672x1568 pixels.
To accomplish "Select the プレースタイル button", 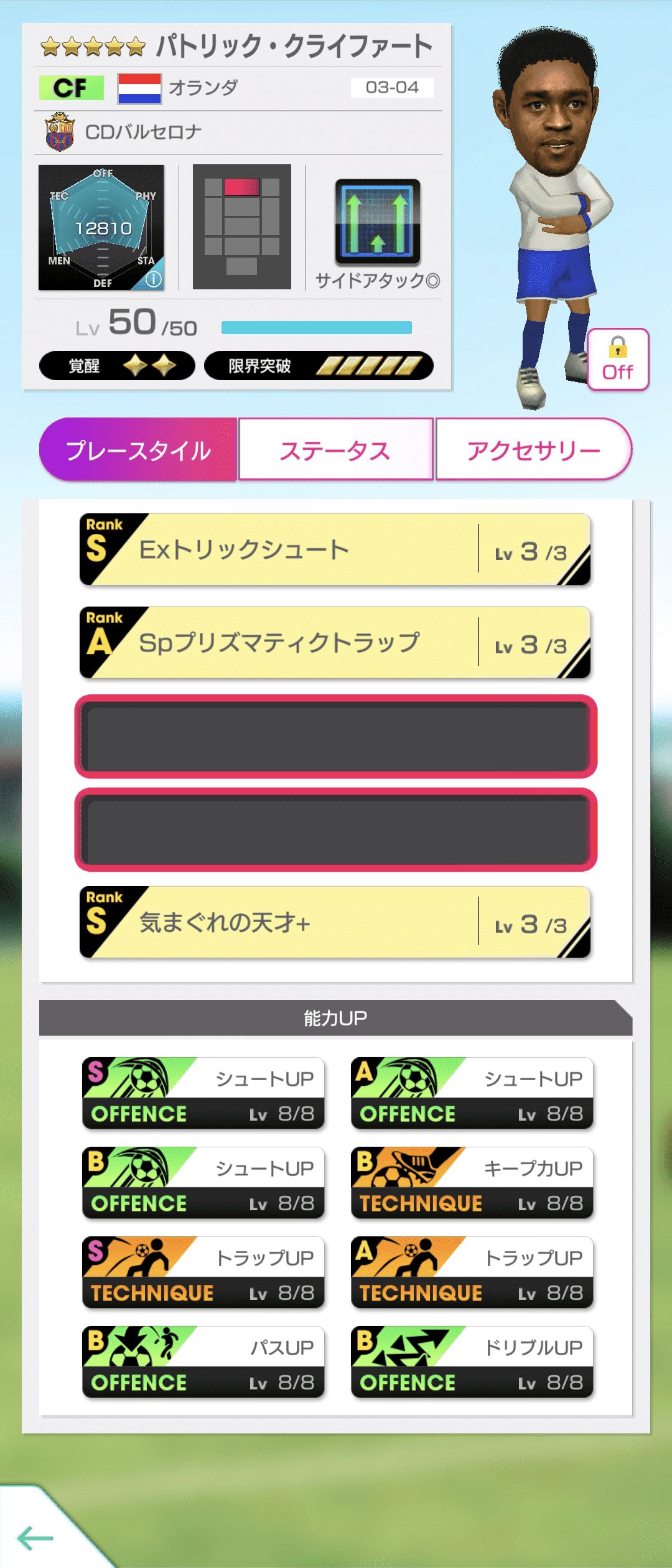I will click(138, 449).
